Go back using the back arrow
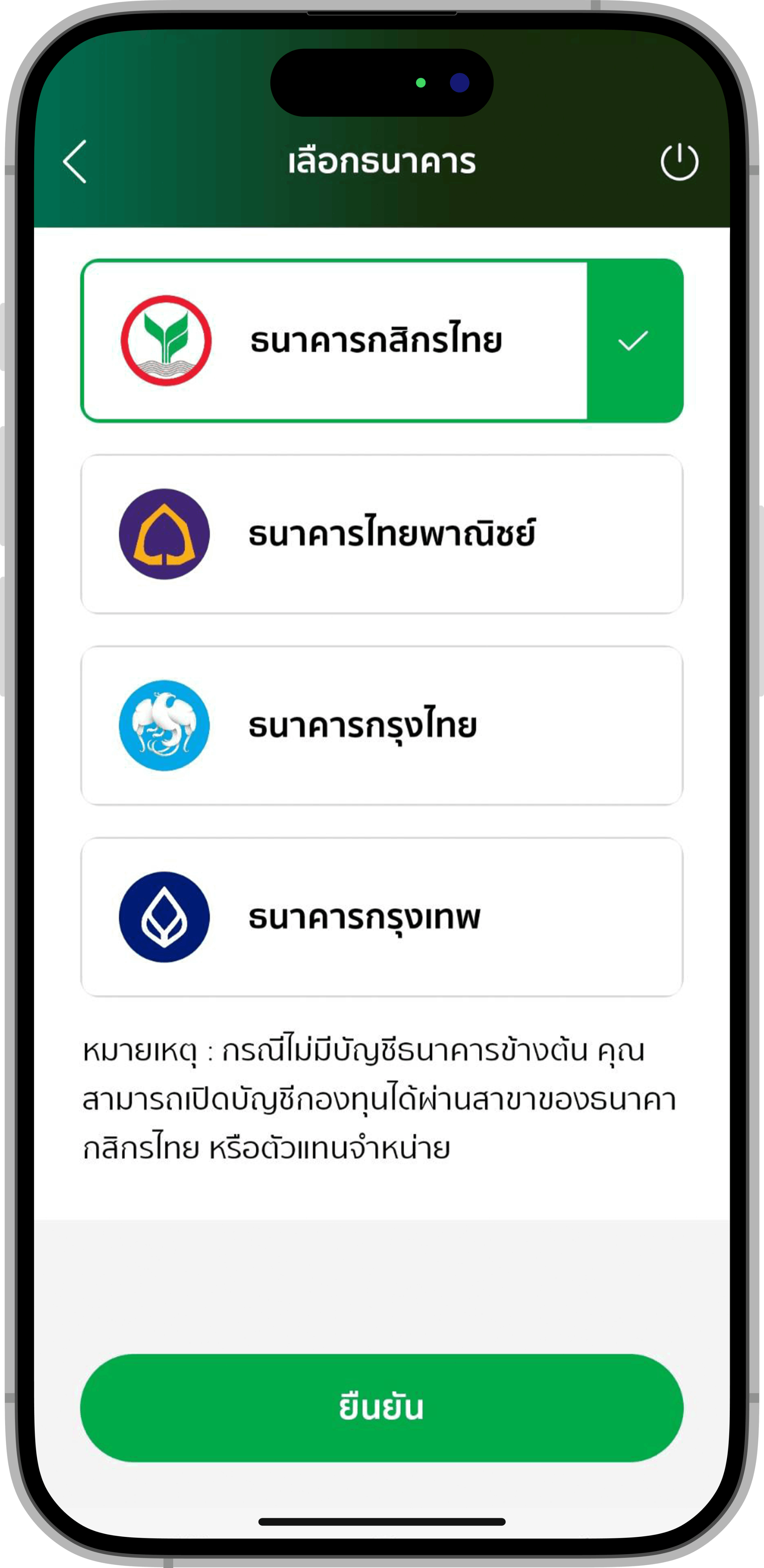Image resolution: width=764 pixels, height=1568 pixels. coord(75,161)
